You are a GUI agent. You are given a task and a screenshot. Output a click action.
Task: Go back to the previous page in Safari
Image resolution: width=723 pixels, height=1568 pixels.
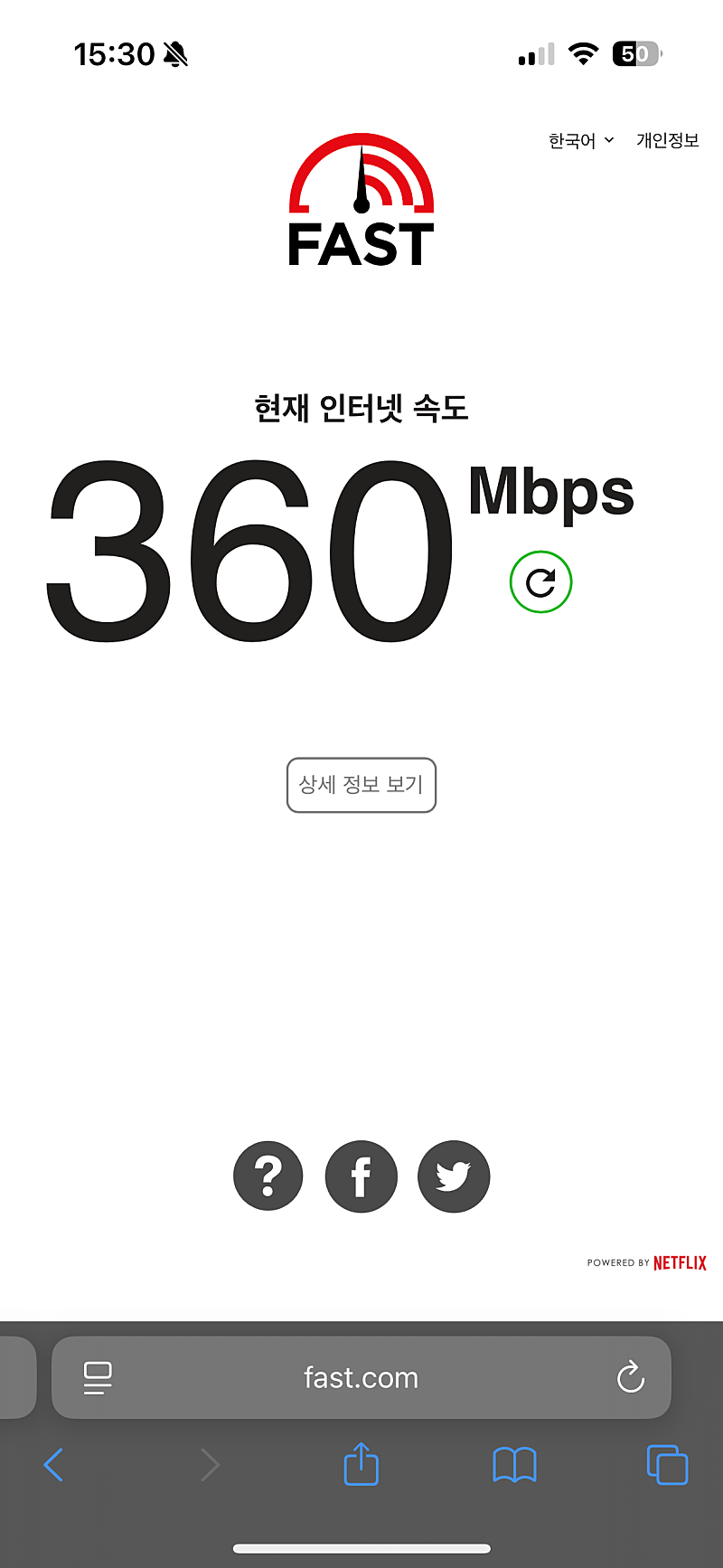54,1465
